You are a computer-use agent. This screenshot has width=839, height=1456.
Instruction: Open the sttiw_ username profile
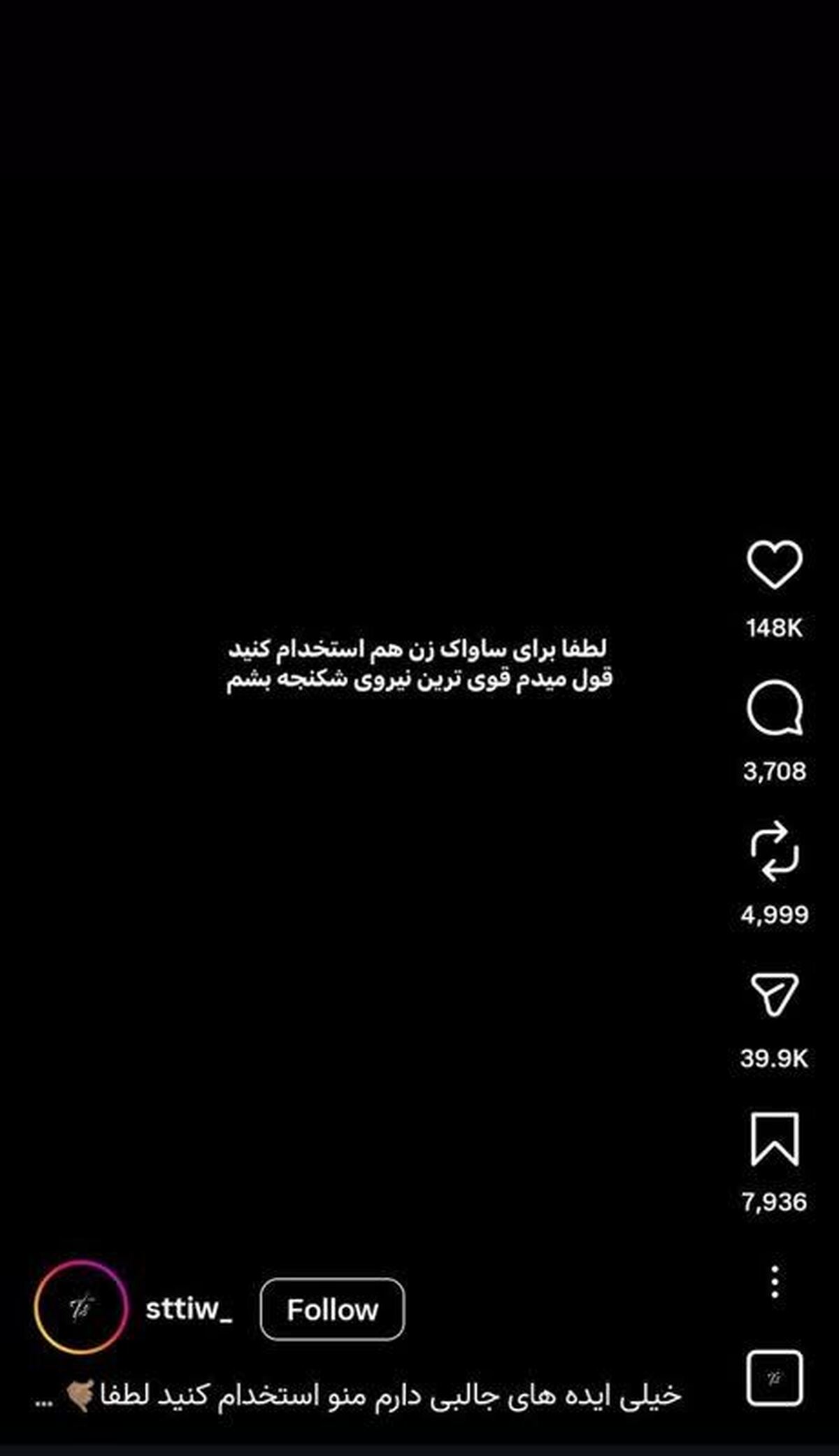click(189, 1308)
